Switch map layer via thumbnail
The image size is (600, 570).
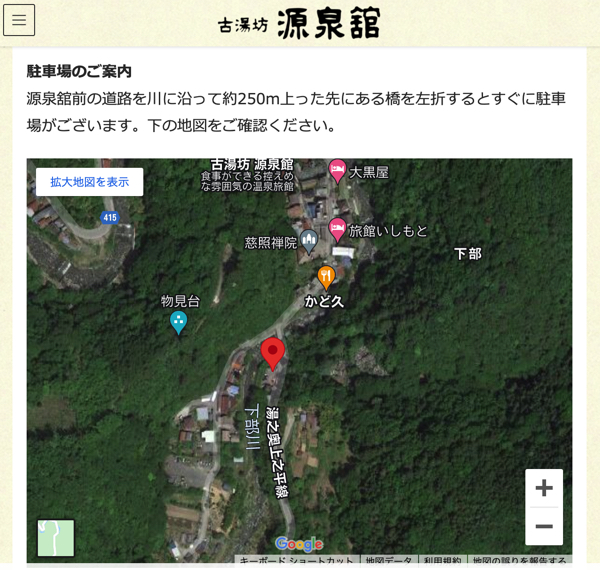click(x=56, y=538)
